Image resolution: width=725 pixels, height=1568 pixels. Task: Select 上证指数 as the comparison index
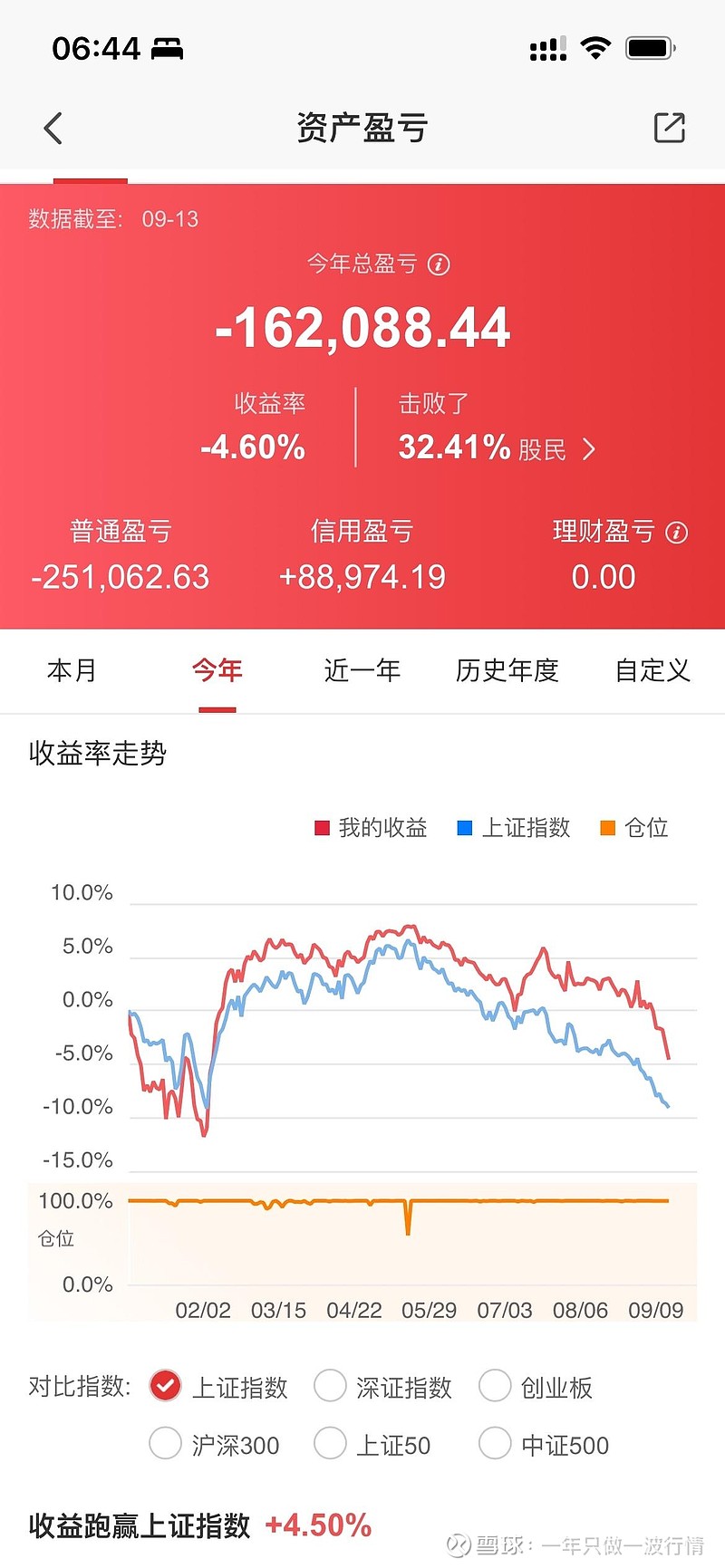coord(218,1387)
